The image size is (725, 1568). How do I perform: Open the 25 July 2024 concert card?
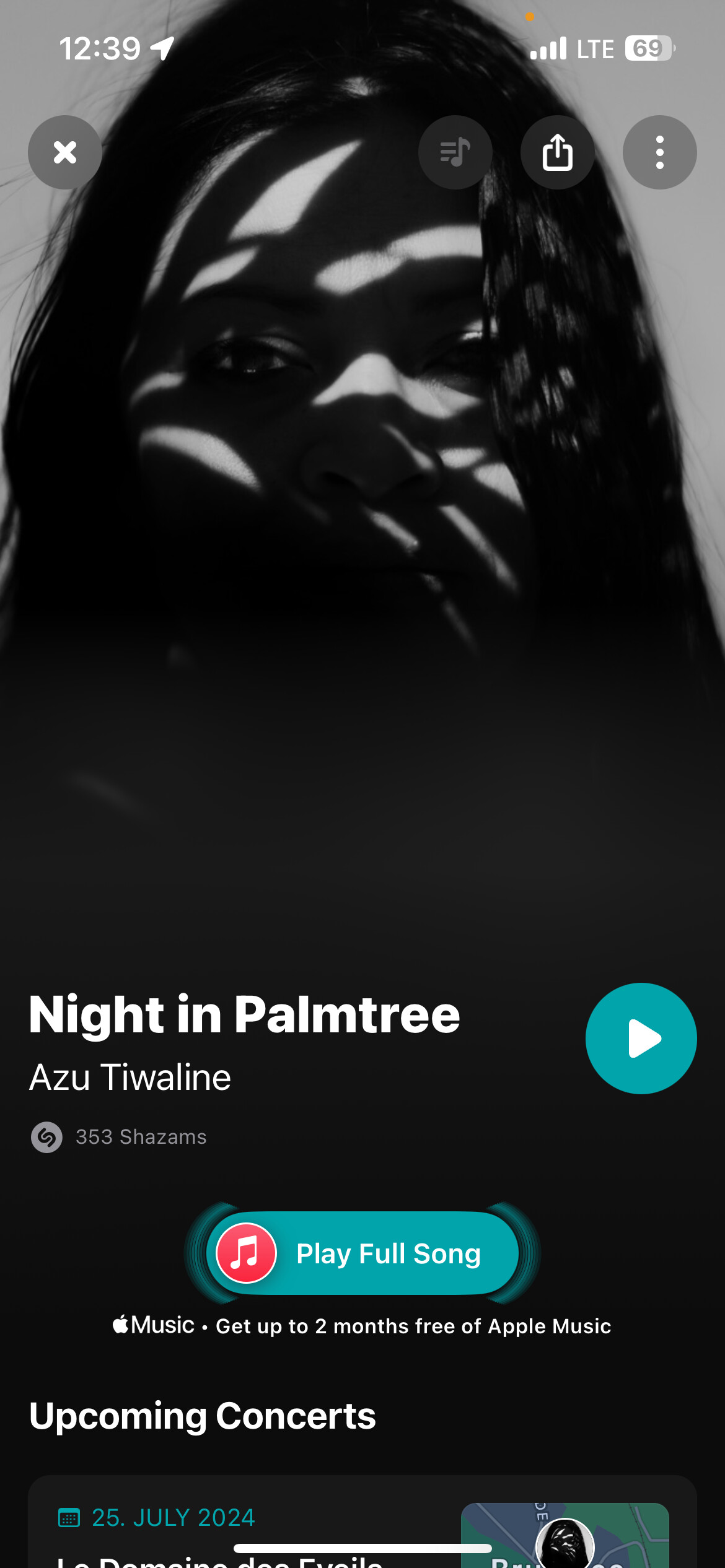pyautogui.click(x=248, y=1530)
